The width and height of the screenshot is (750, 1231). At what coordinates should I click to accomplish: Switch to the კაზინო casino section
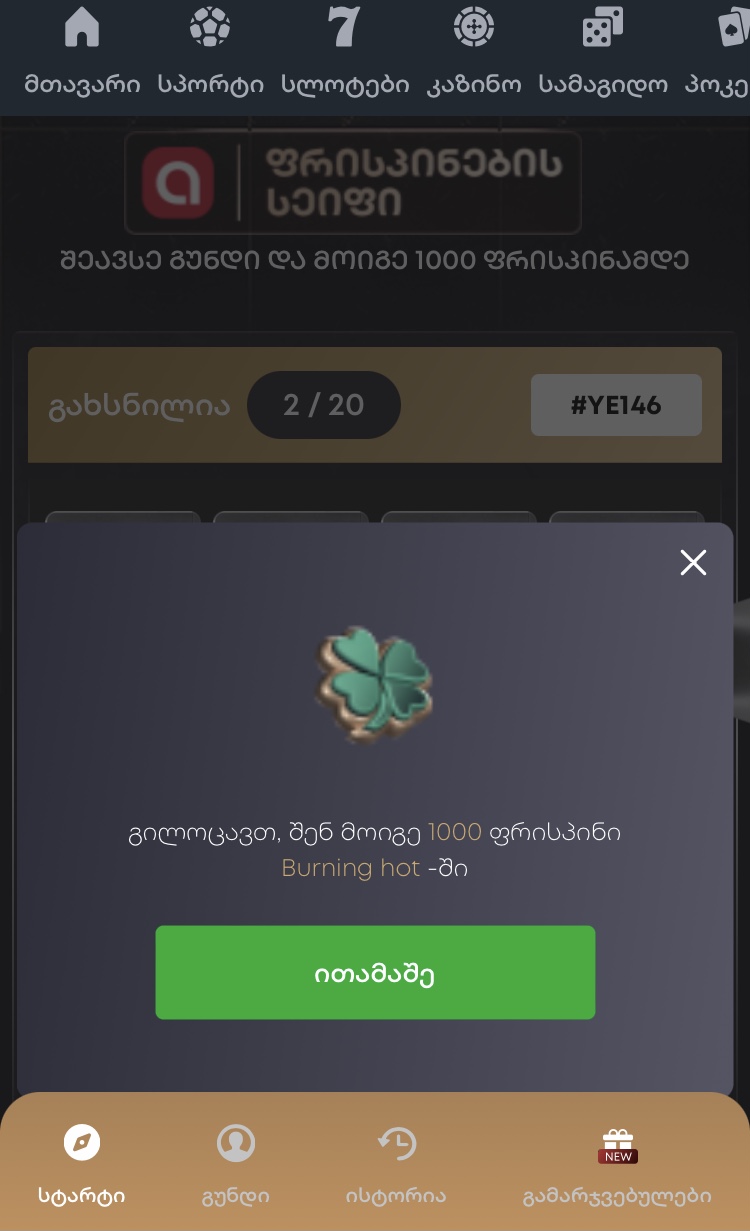(474, 52)
